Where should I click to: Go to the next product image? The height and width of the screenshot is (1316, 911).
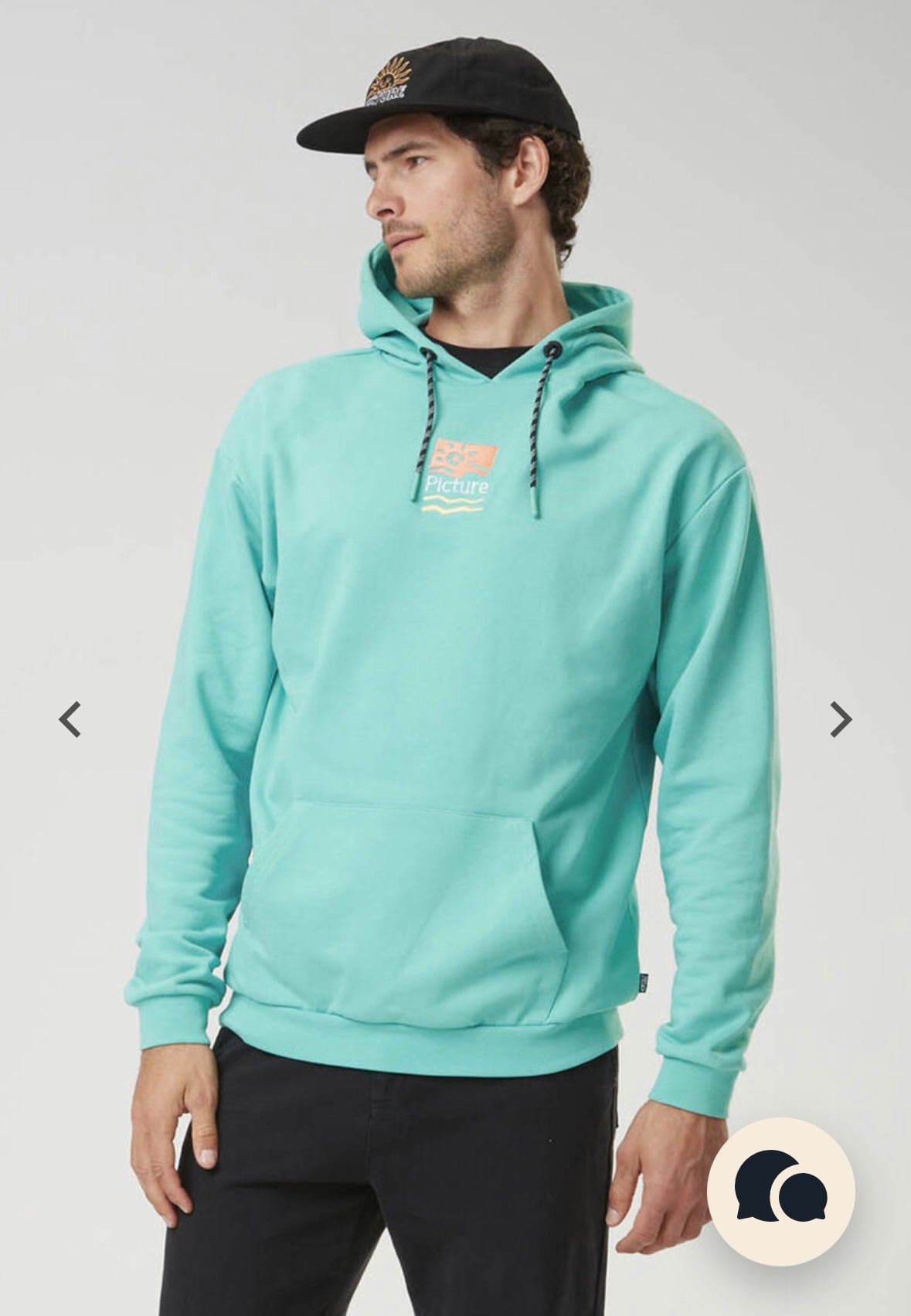[x=841, y=720]
